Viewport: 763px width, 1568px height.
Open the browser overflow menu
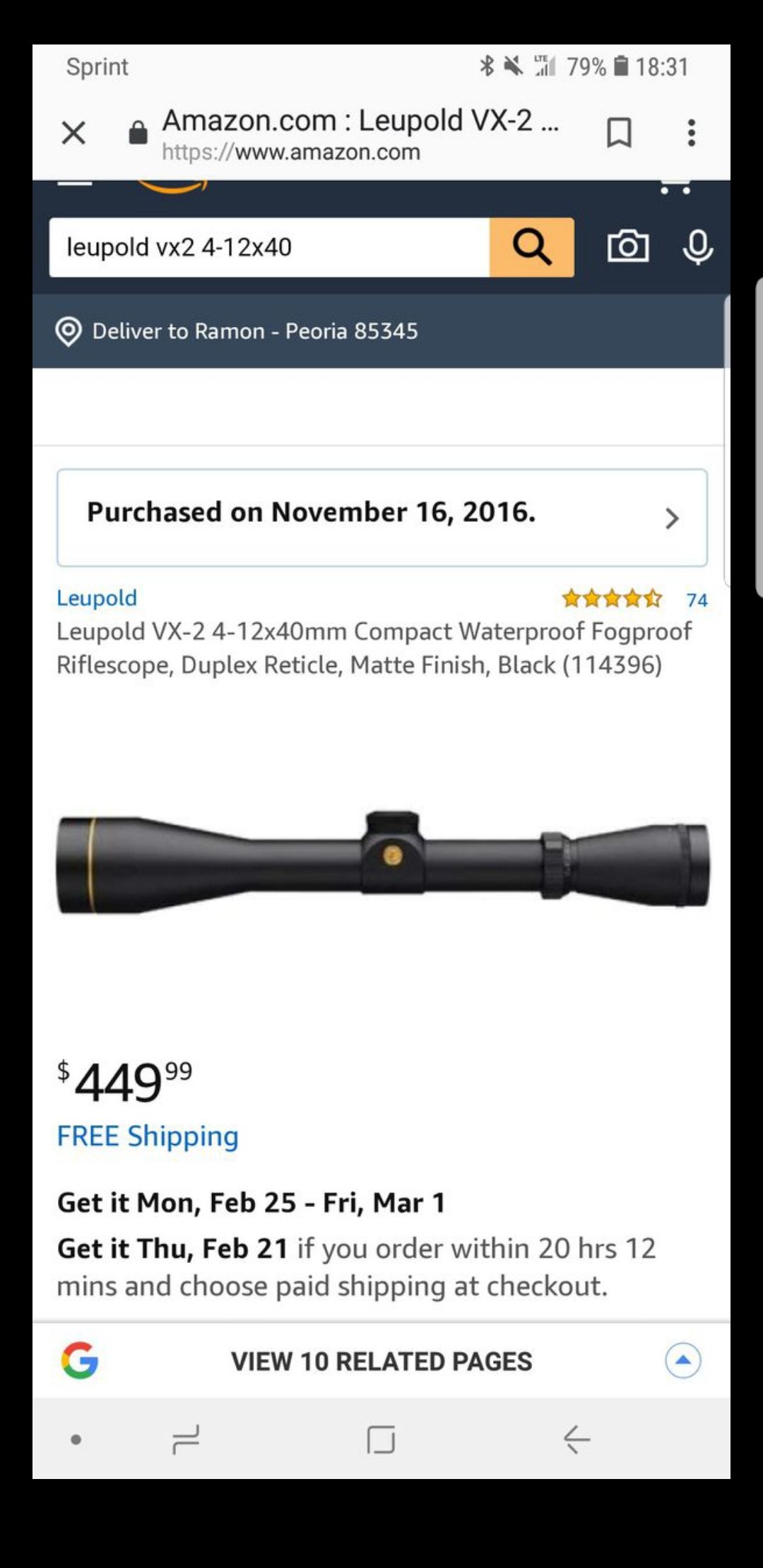692,133
